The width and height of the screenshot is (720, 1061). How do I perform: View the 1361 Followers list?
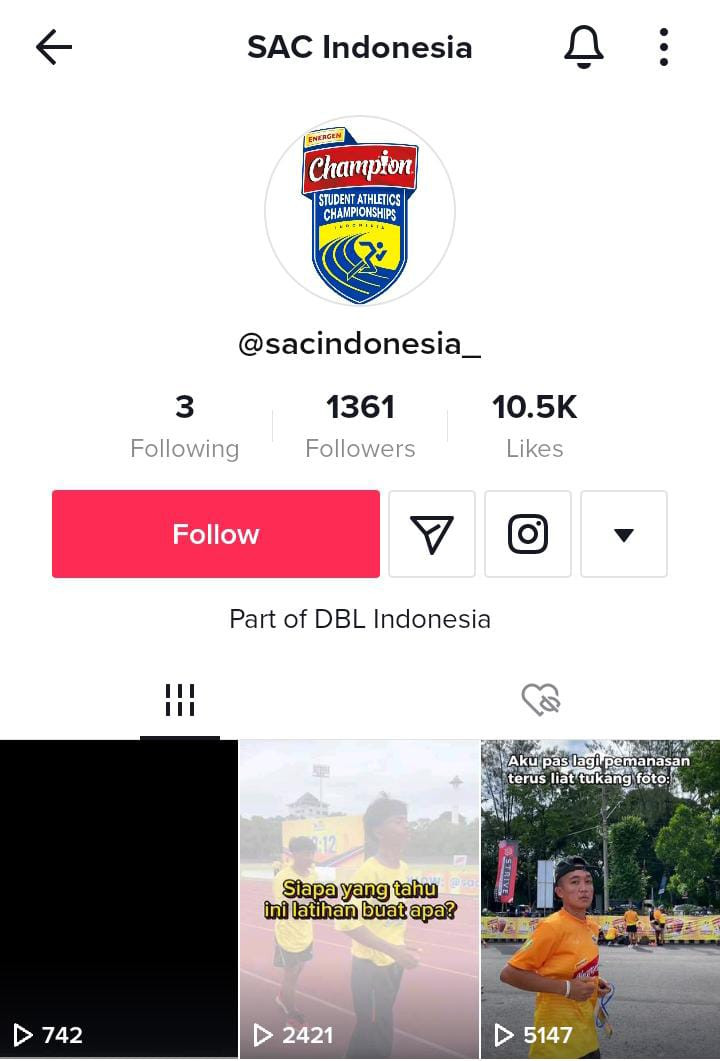tap(360, 426)
